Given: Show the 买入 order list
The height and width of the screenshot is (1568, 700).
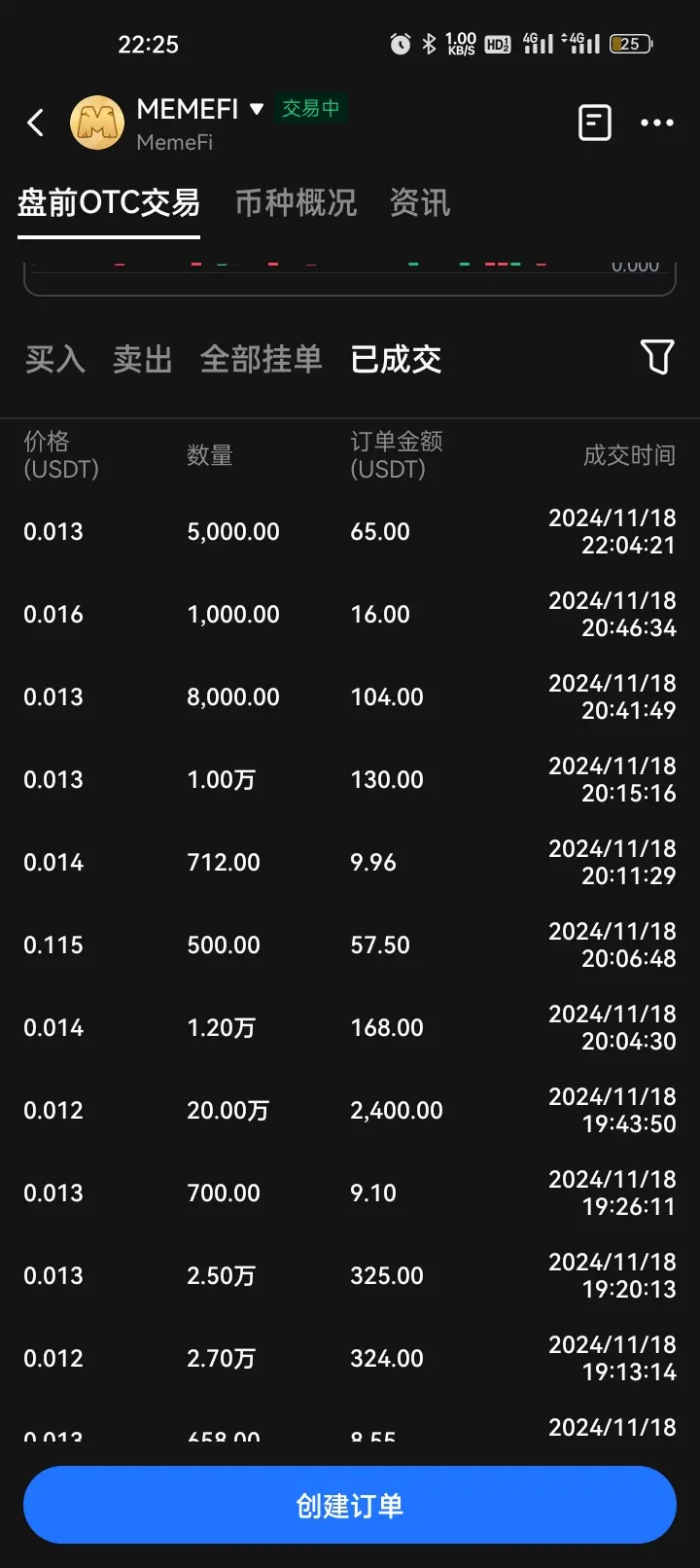Looking at the screenshot, I should [54, 360].
